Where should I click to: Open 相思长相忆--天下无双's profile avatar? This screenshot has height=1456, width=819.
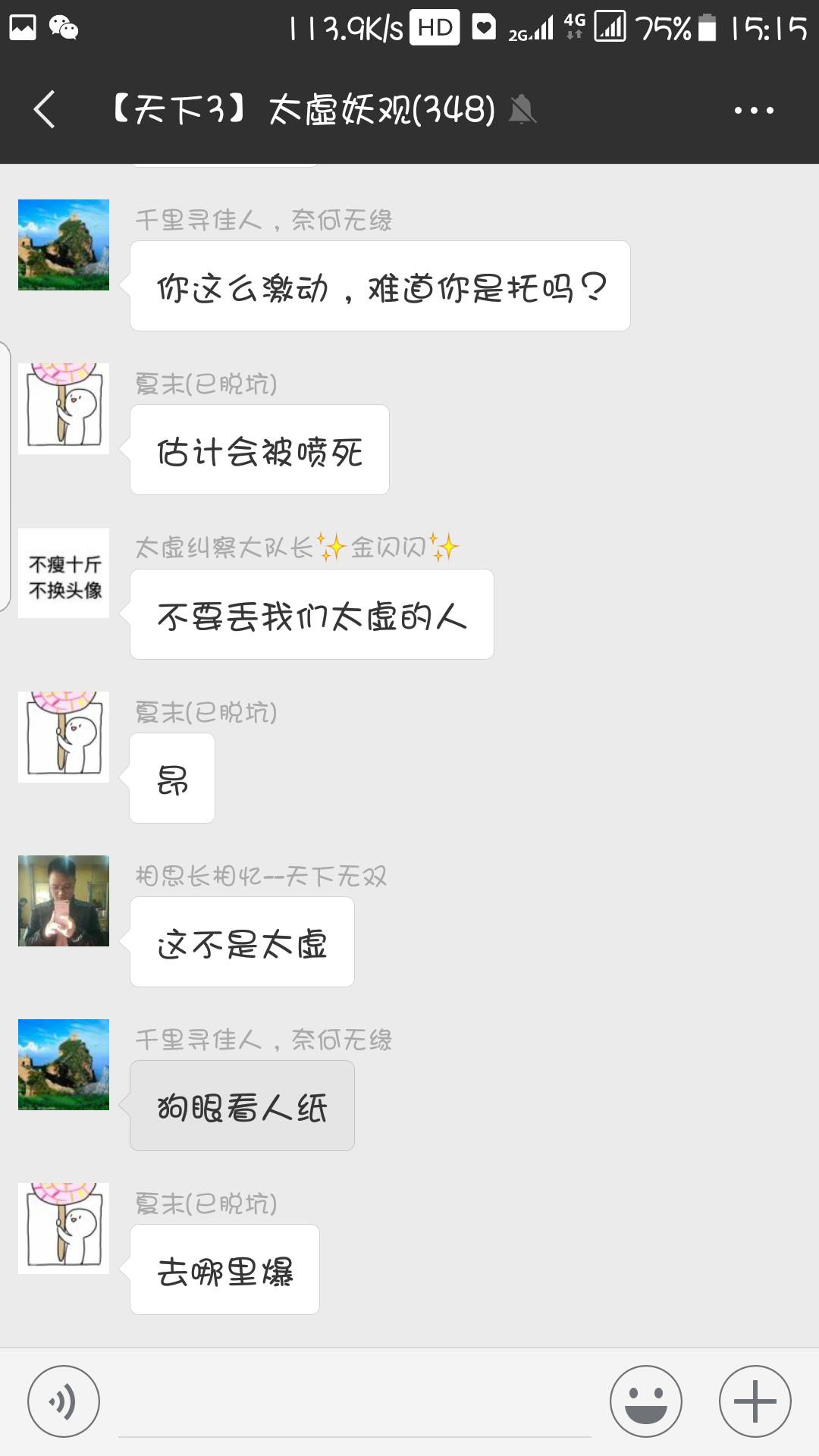[x=64, y=901]
